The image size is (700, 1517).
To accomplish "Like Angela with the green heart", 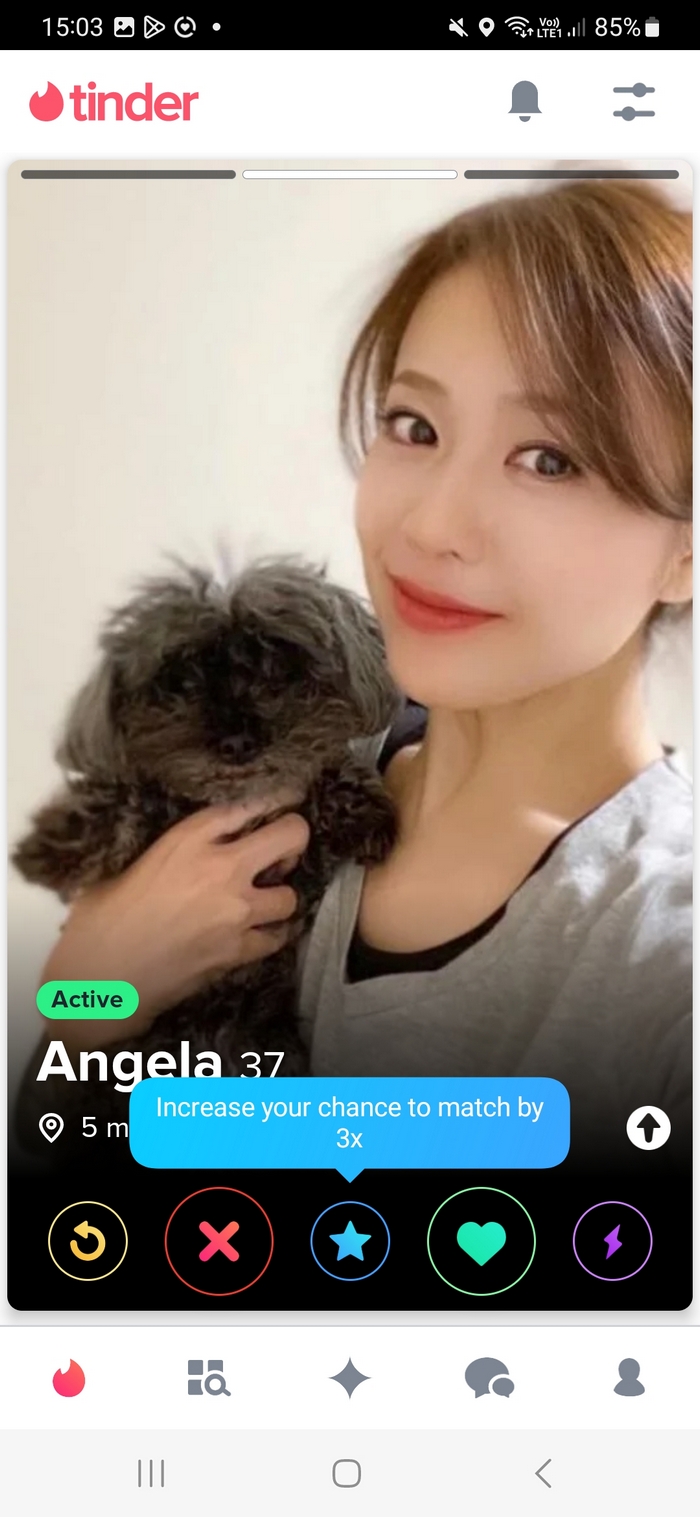I will point(481,1241).
